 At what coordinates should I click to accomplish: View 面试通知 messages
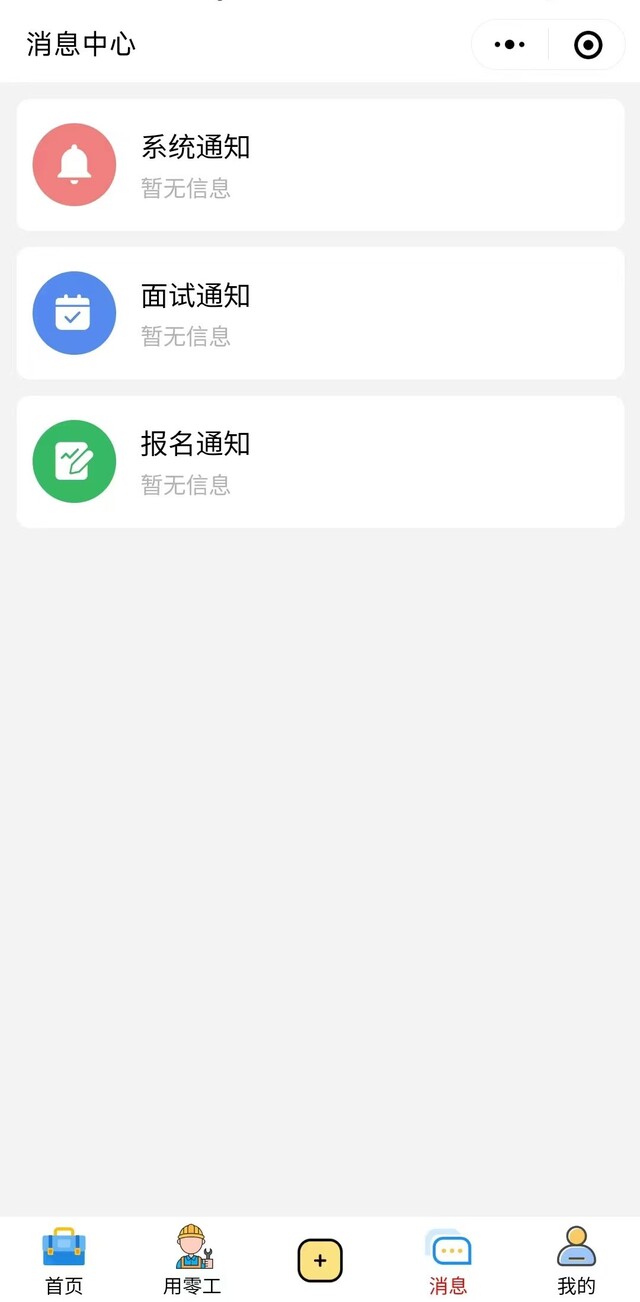pos(320,313)
